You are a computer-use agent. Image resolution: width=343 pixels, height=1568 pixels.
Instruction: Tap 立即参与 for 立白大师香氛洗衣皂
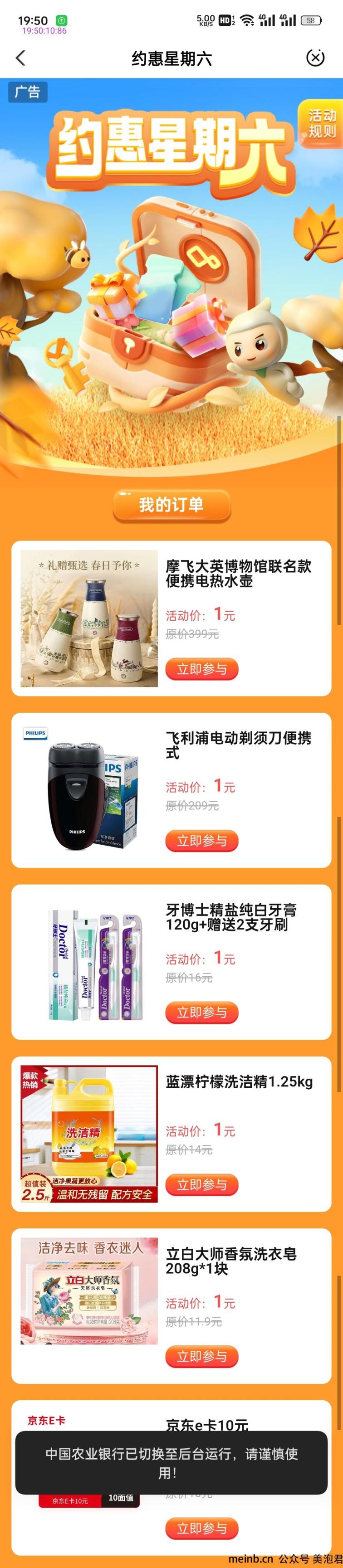point(201,1356)
